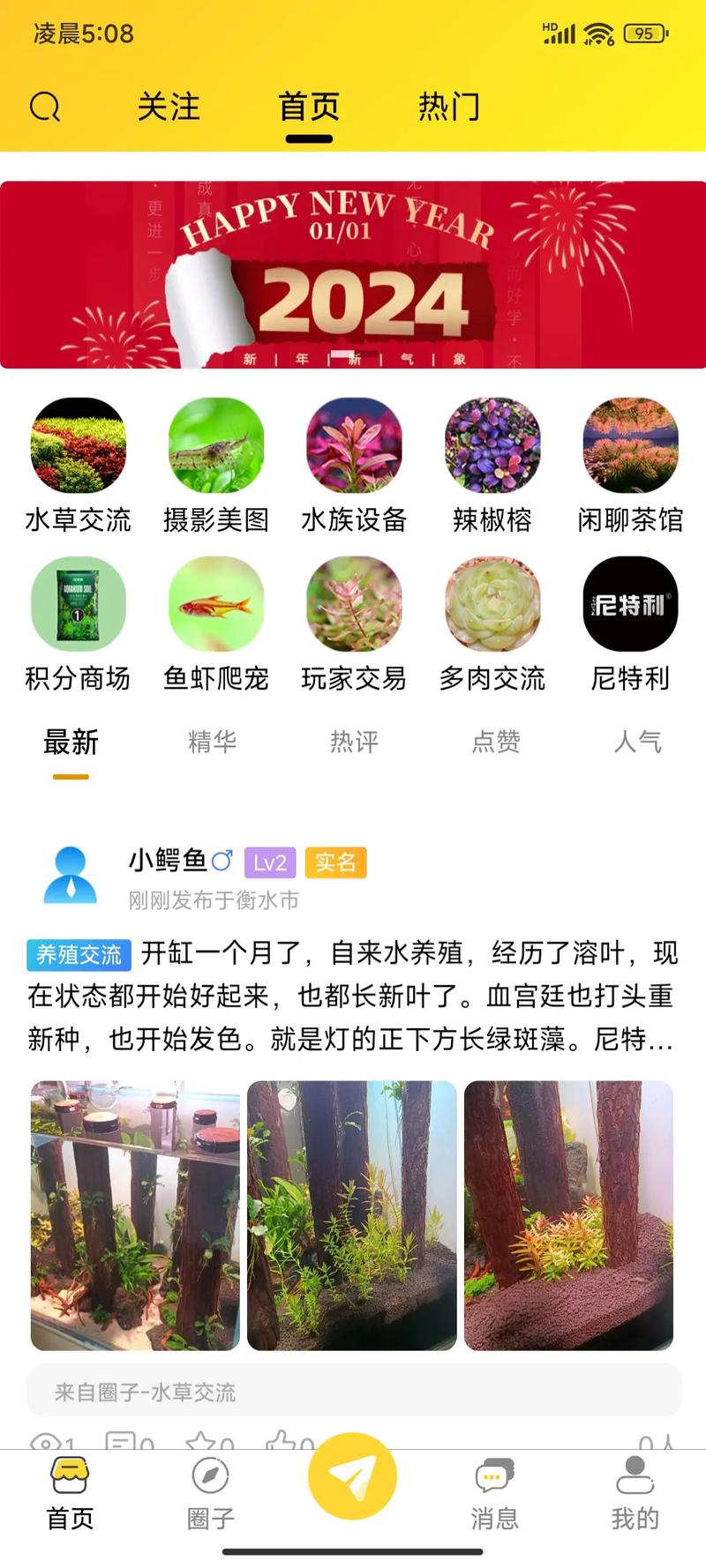The height and width of the screenshot is (1568, 706).
Task: Open the 消息 messages tab
Action: (x=494, y=1490)
